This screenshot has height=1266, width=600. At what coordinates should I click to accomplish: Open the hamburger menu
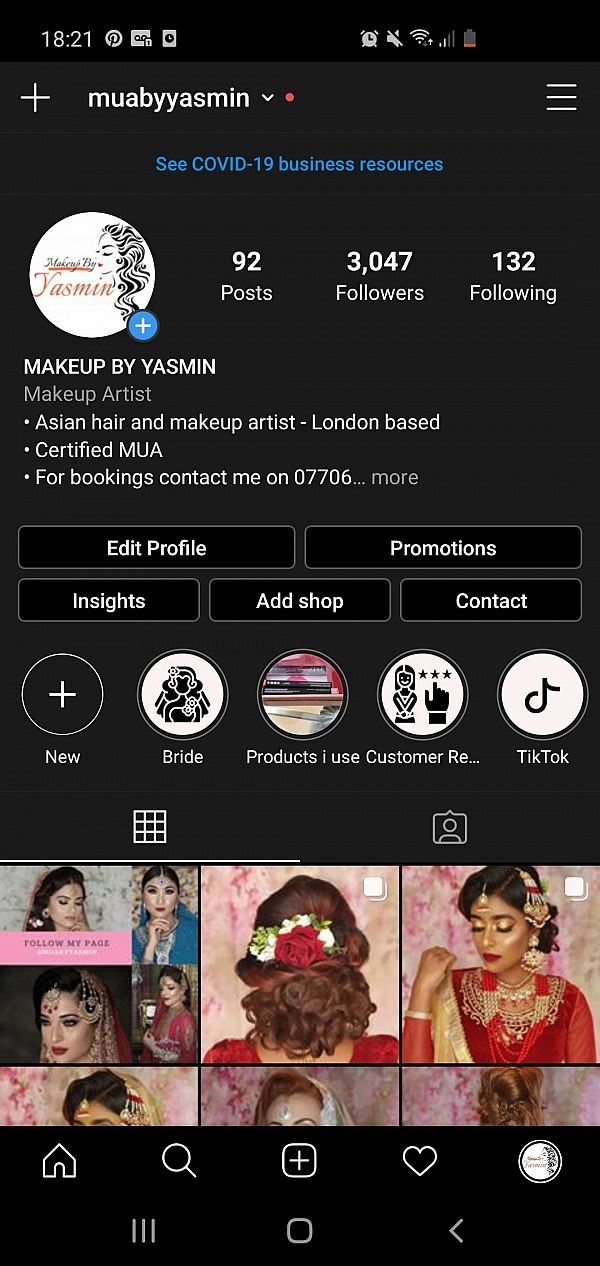tap(561, 97)
